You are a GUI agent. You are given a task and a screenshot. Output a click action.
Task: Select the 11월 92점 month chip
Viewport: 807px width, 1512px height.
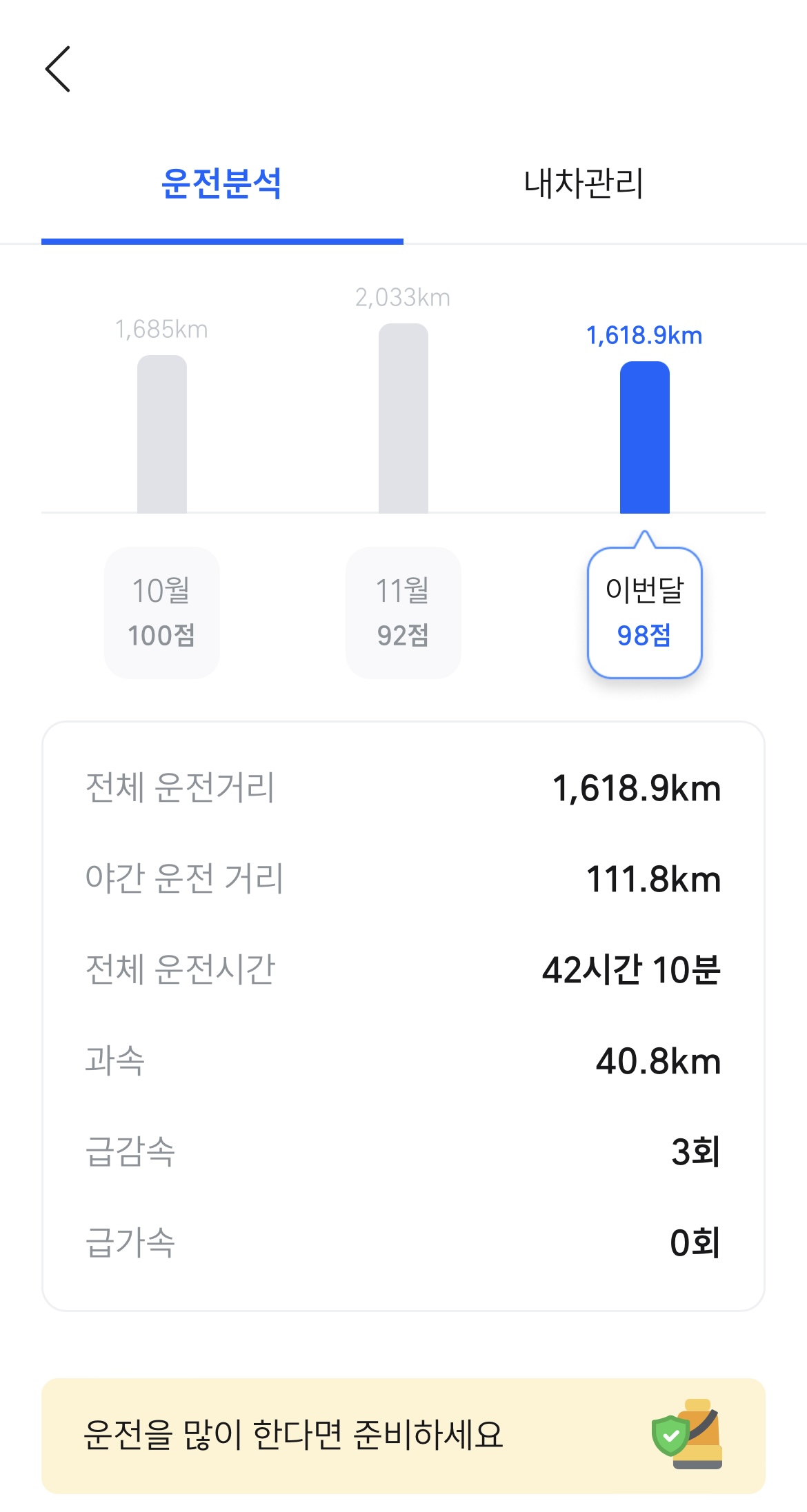point(403,612)
